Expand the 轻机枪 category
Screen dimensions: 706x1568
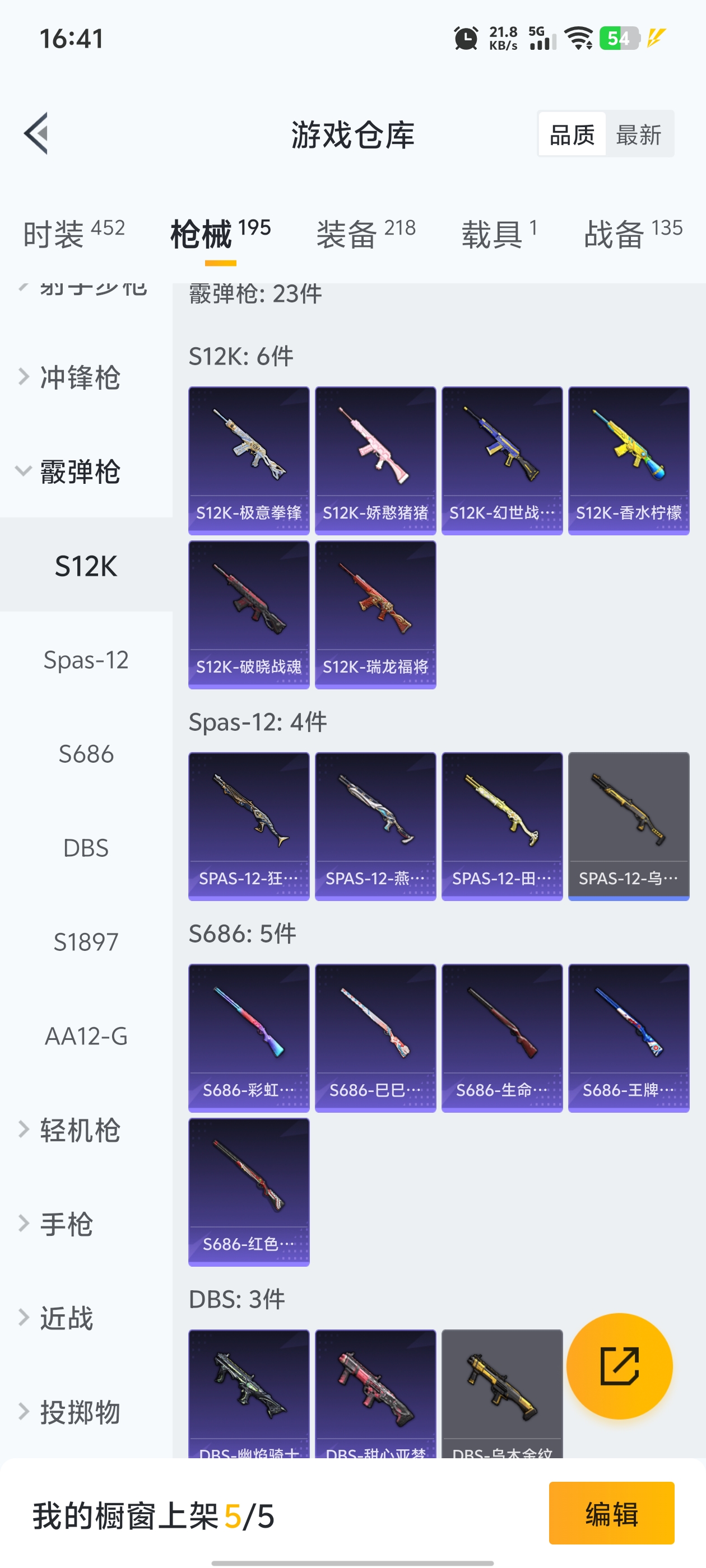click(x=79, y=1130)
